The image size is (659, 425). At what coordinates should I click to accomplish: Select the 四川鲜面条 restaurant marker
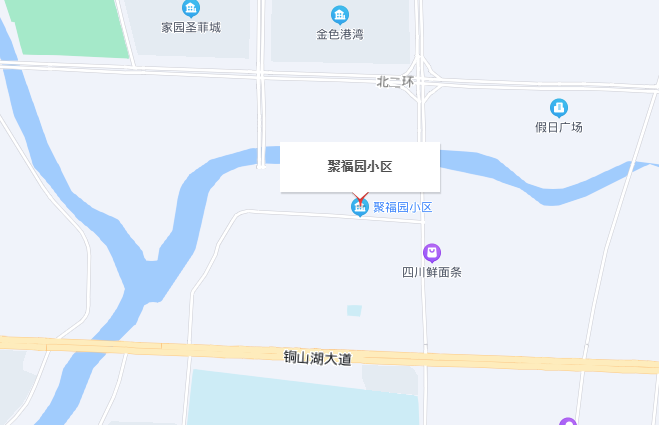432,253
